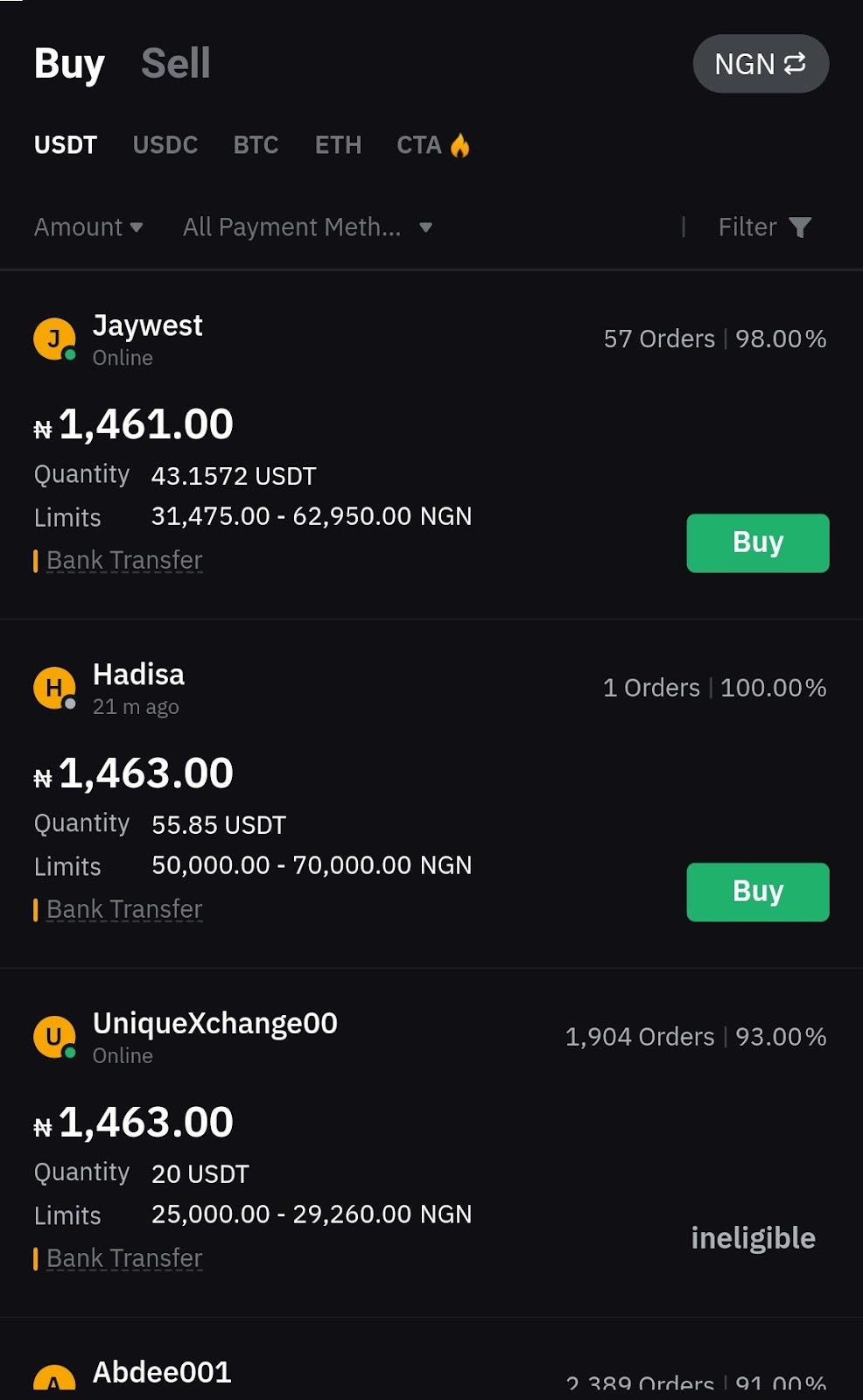This screenshot has height=1400, width=863.
Task: Open Abdee001's merchant profile
Action: pos(162,1372)
